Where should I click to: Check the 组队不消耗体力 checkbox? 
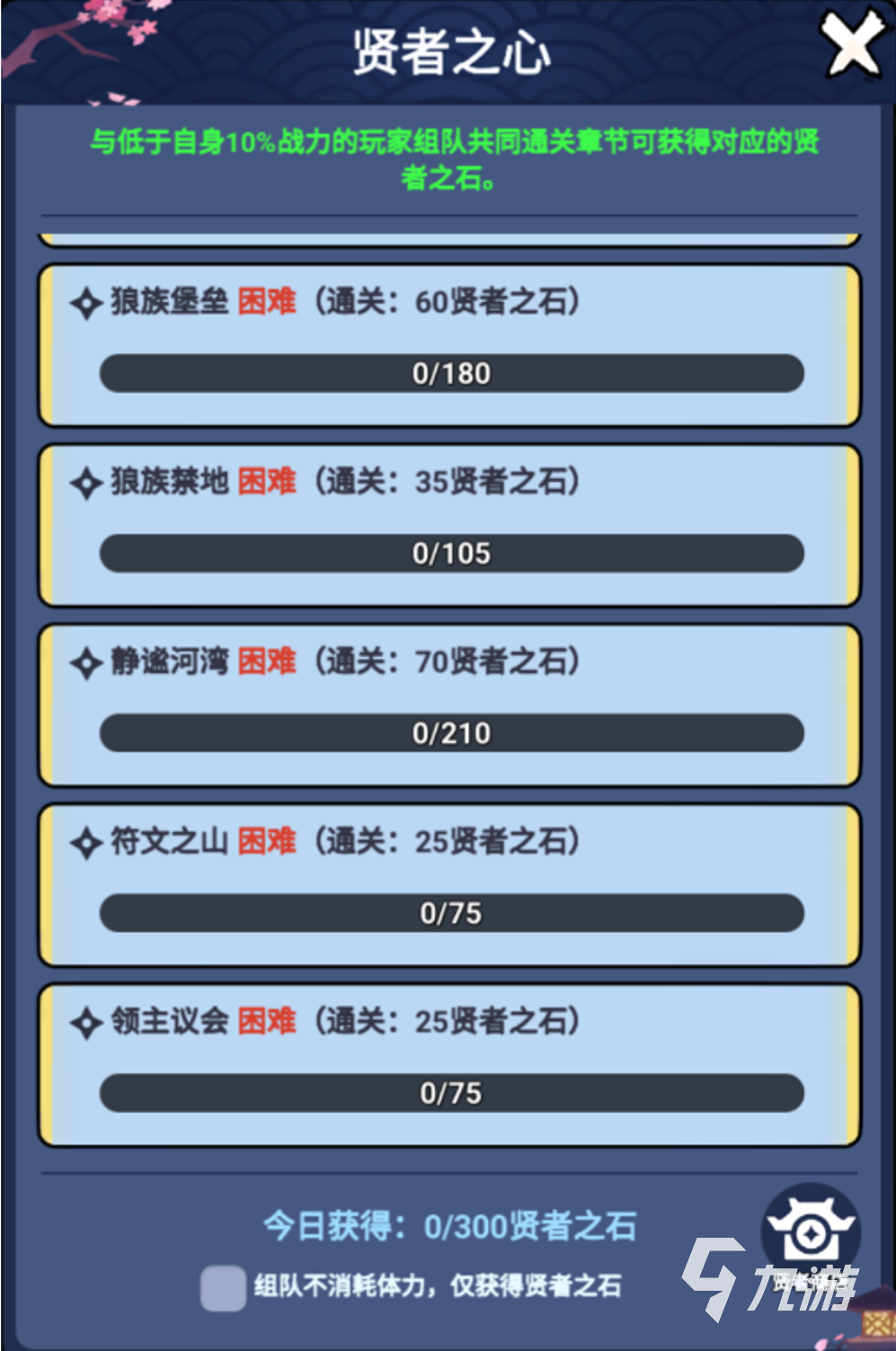coord(223,1287)
